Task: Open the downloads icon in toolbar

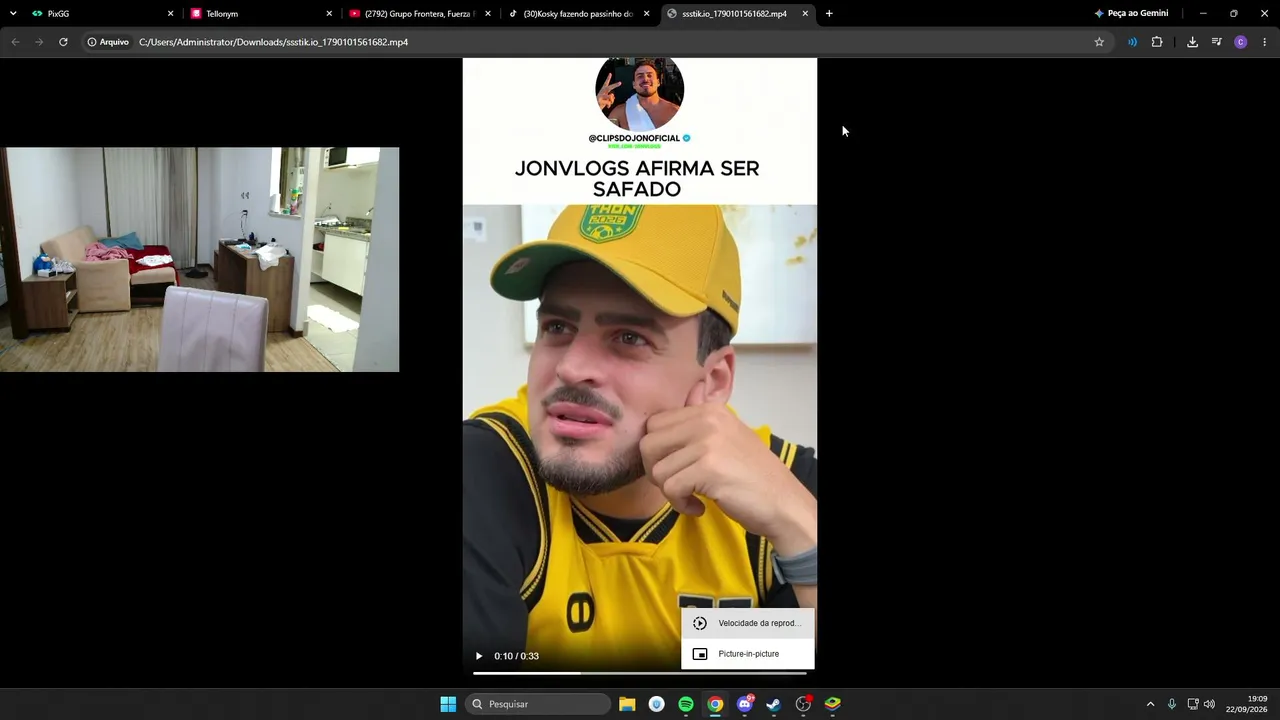Action: [x=1192, y=42]
